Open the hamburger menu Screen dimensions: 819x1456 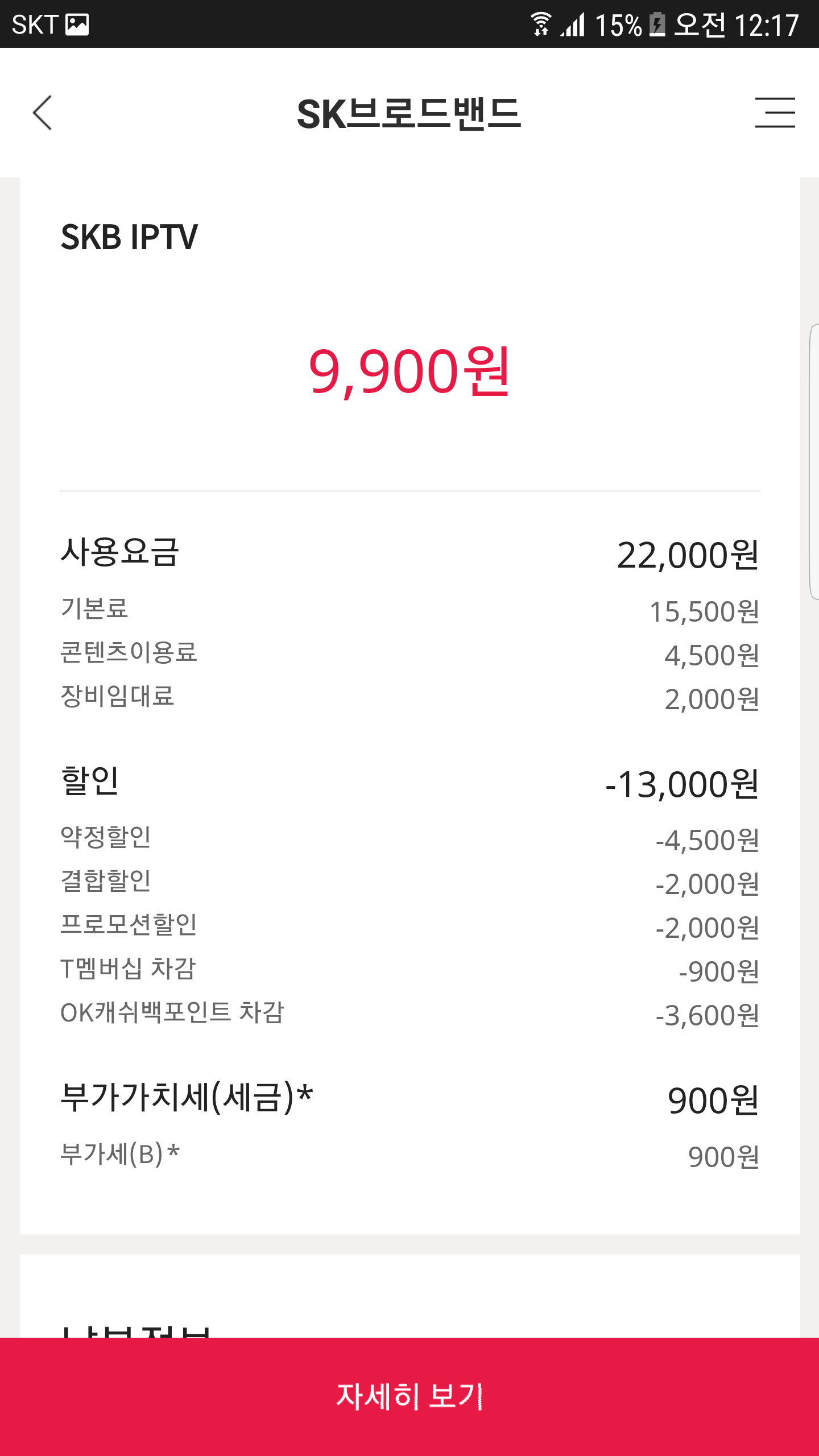click(775, 113)
